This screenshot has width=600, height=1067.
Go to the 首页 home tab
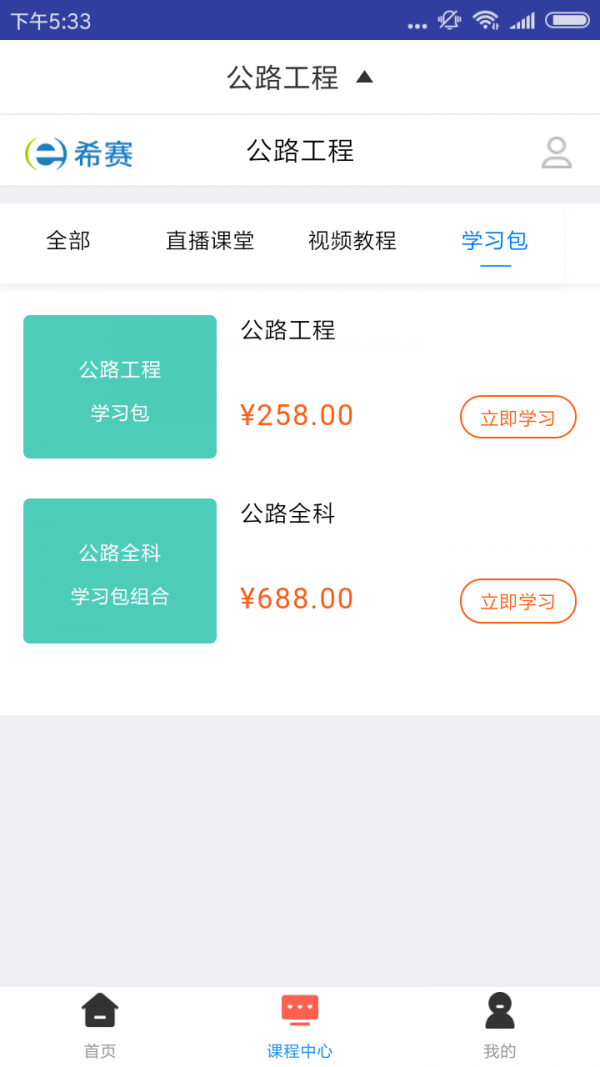[100, 1025]
